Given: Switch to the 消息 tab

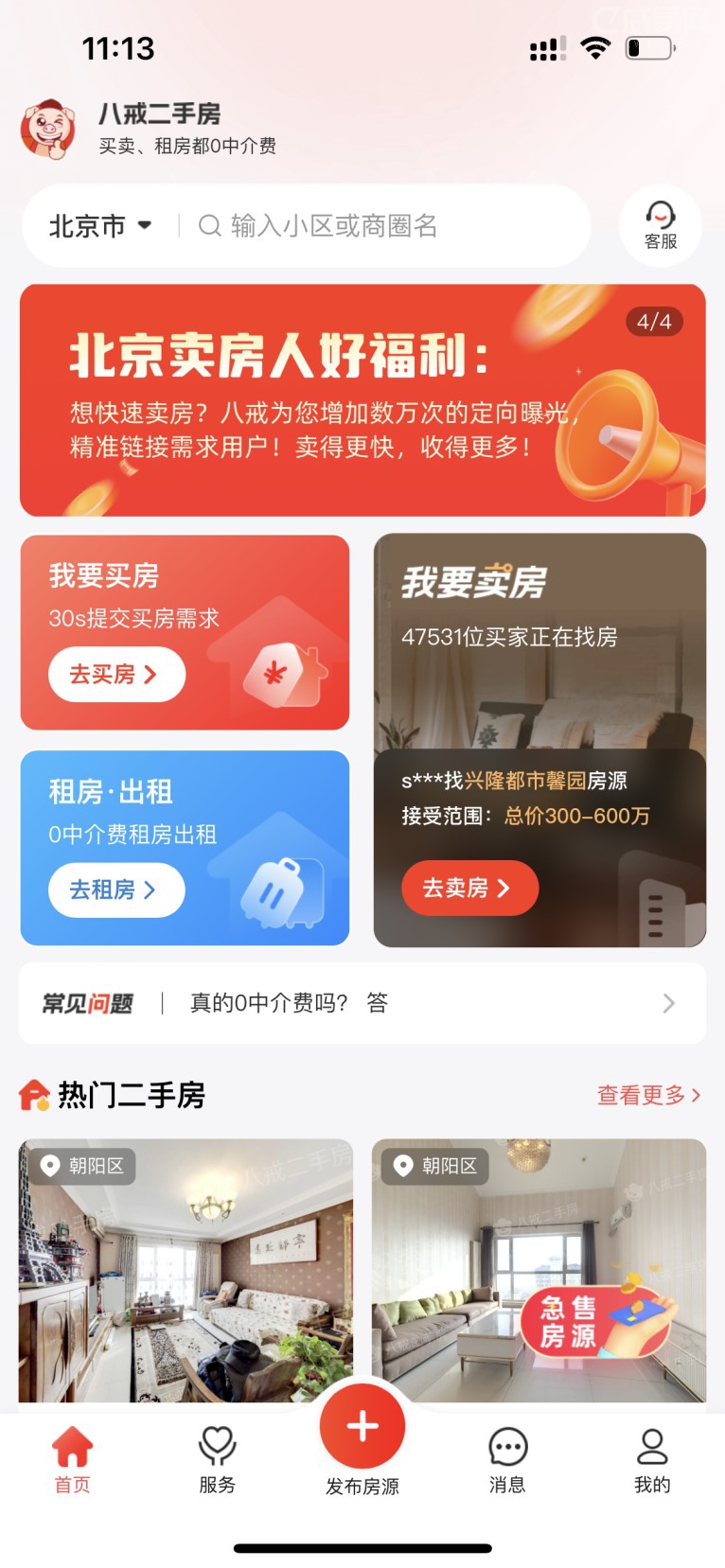Looking at the screenshot, I should (507, 1459).
